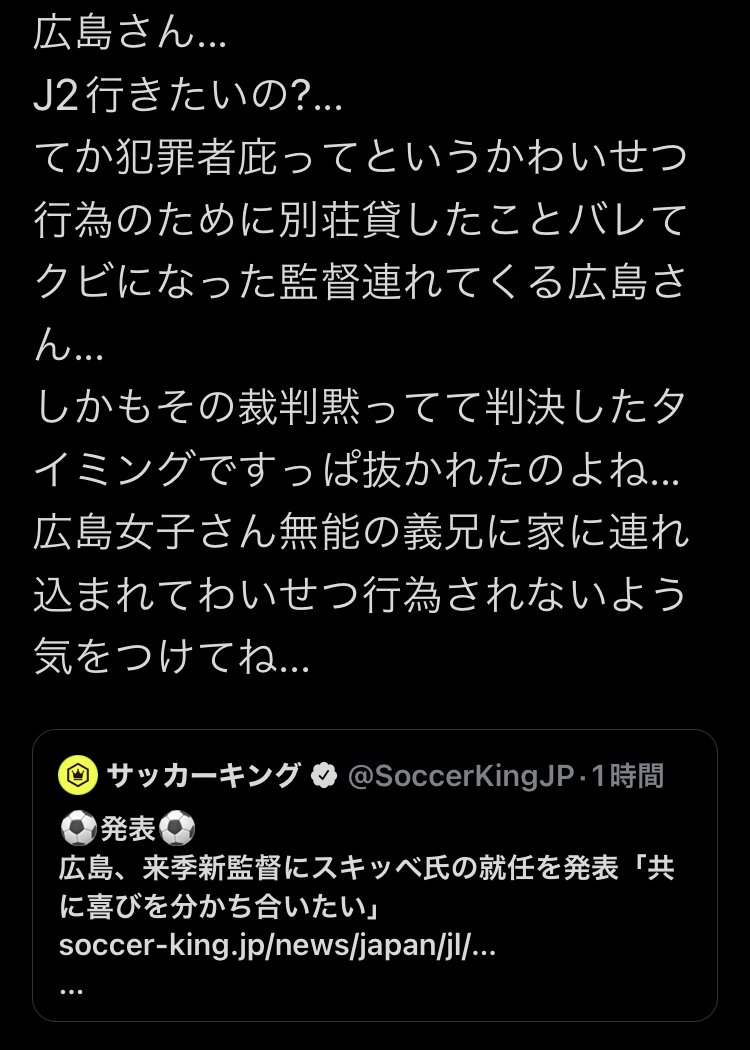Open the サッカーキング profile avatar
This screenshot has height=1050, width=750.
pos(79,775)
